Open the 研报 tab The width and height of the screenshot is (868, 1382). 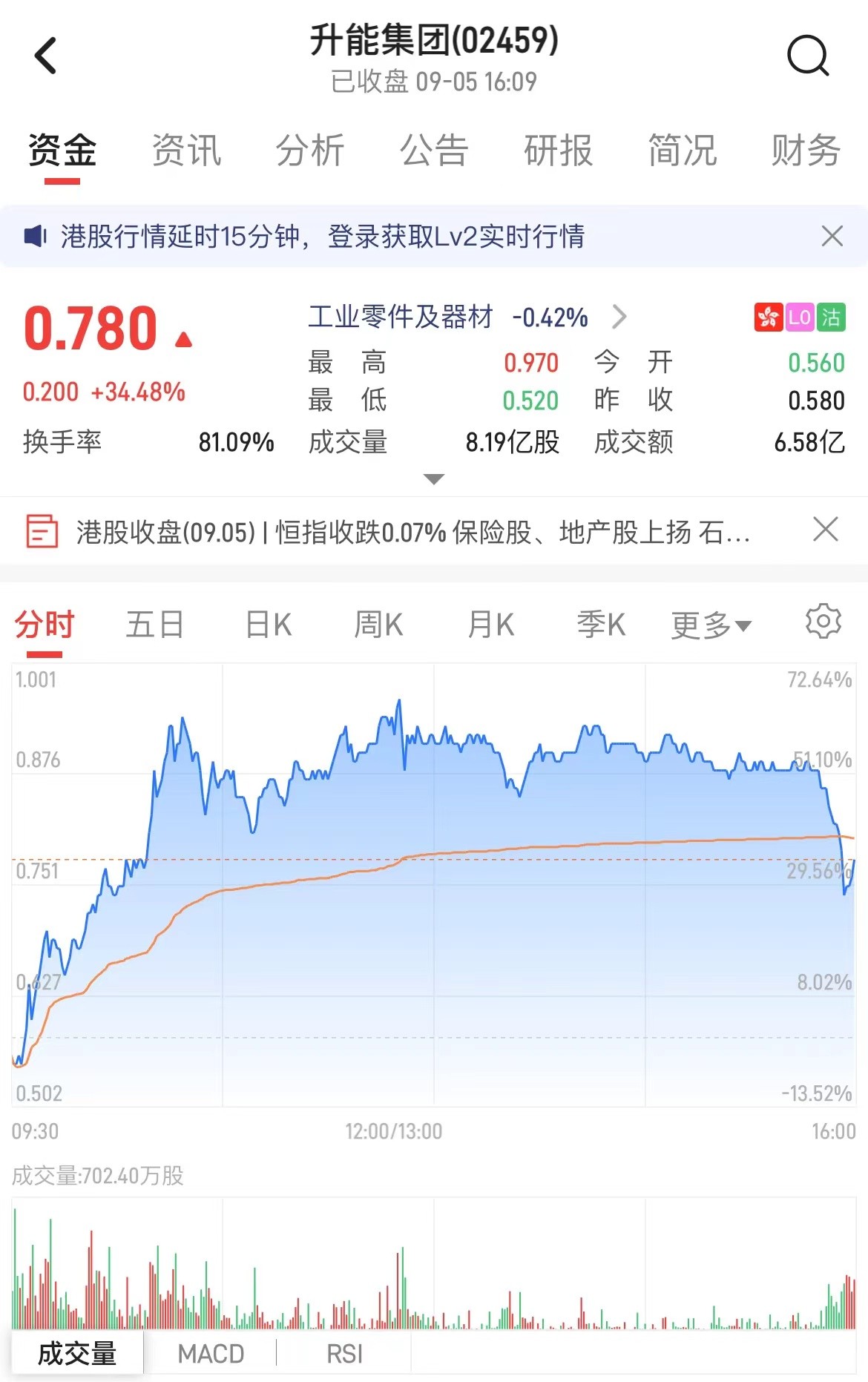pos(558,151)
